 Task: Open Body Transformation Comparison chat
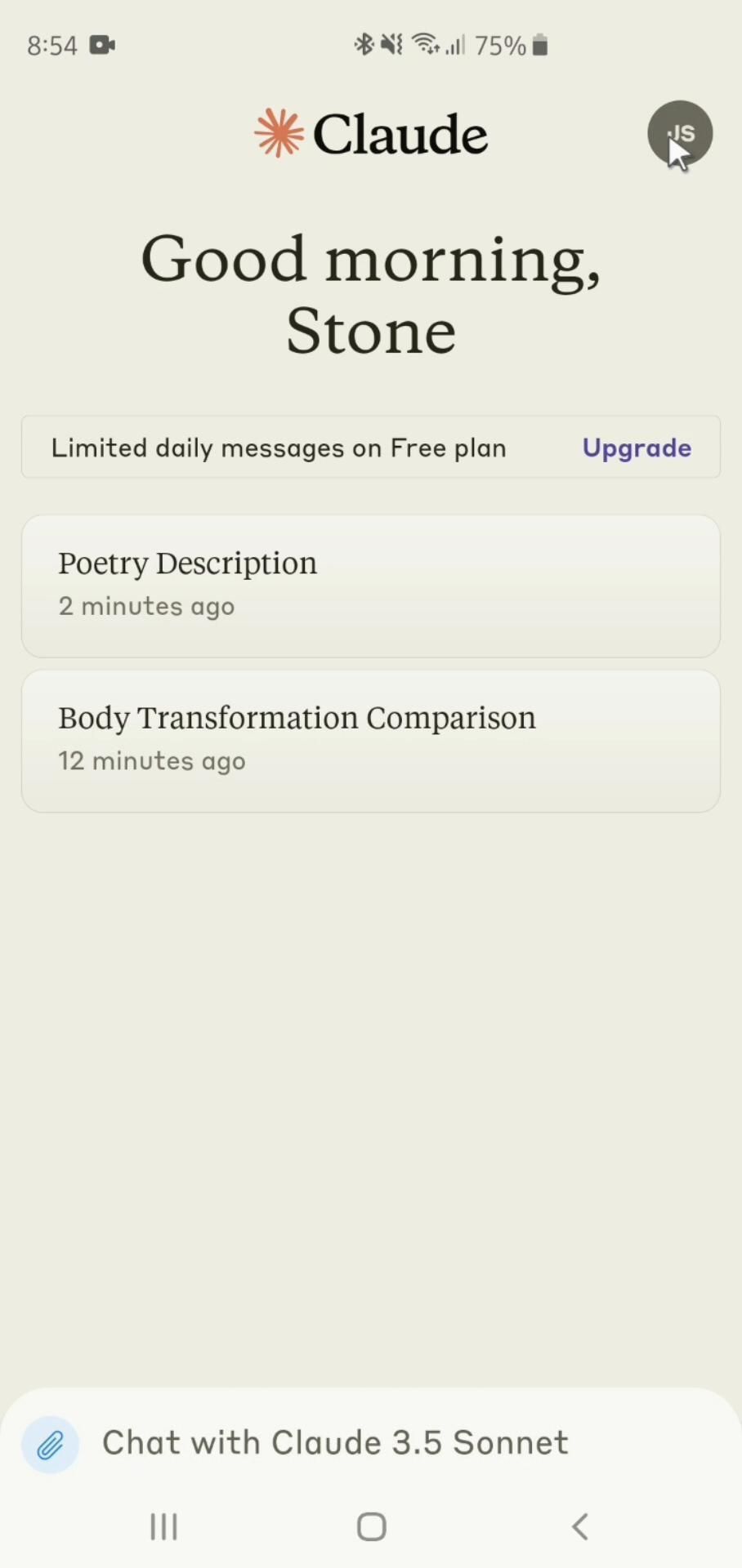[x=370, y=741]
